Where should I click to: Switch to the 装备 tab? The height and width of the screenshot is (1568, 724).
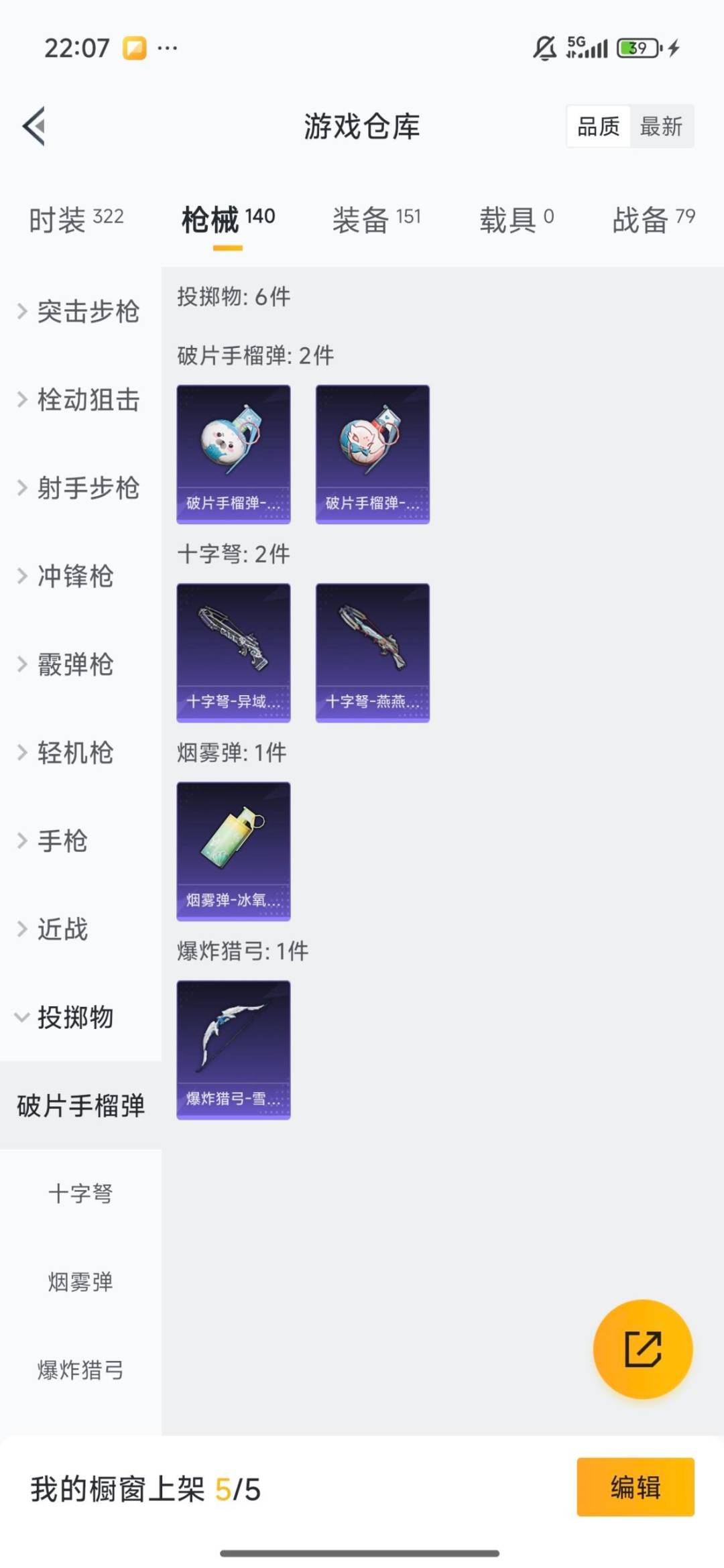pyautogui.click(x=362, y=219)
